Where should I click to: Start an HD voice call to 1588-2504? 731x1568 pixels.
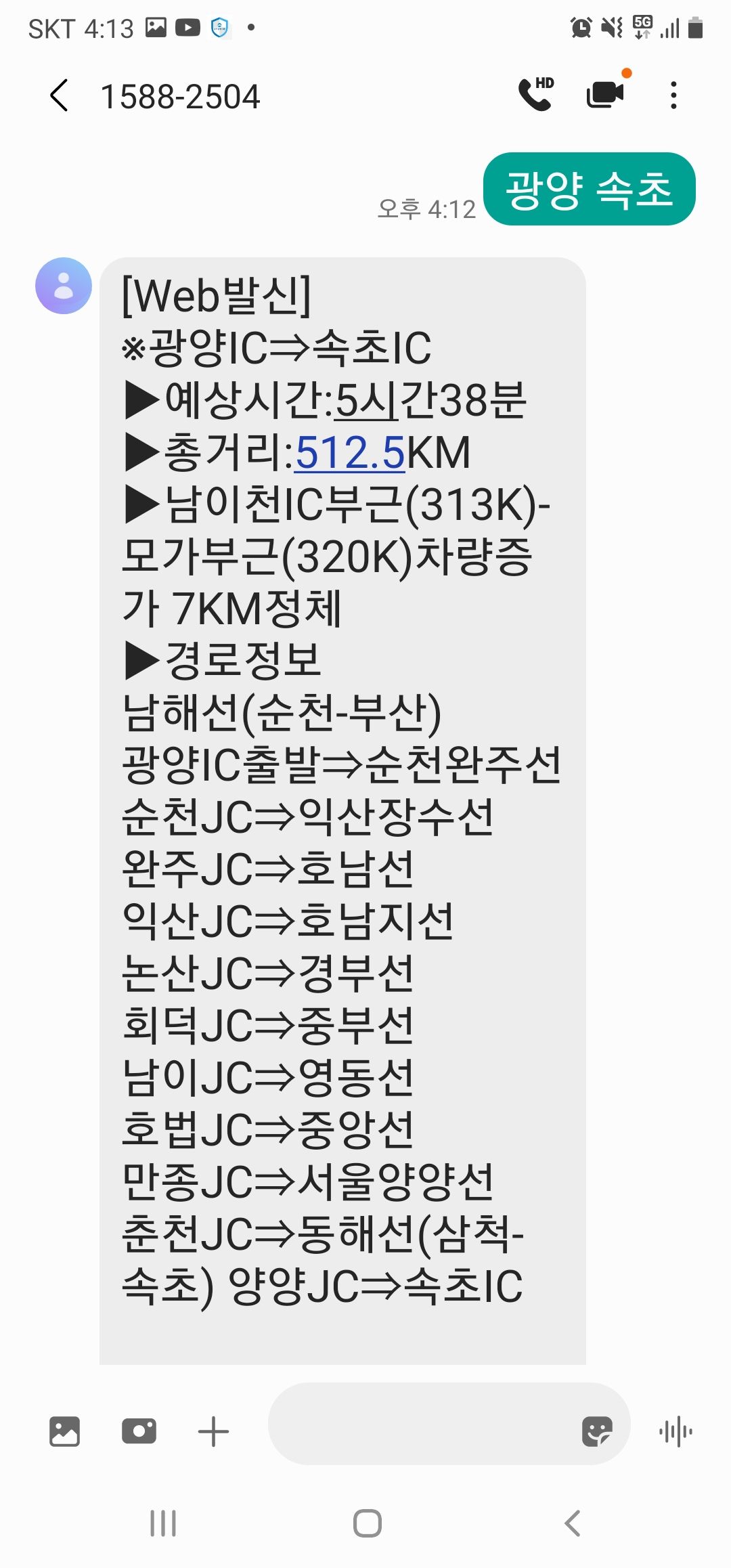click(536, 94)
